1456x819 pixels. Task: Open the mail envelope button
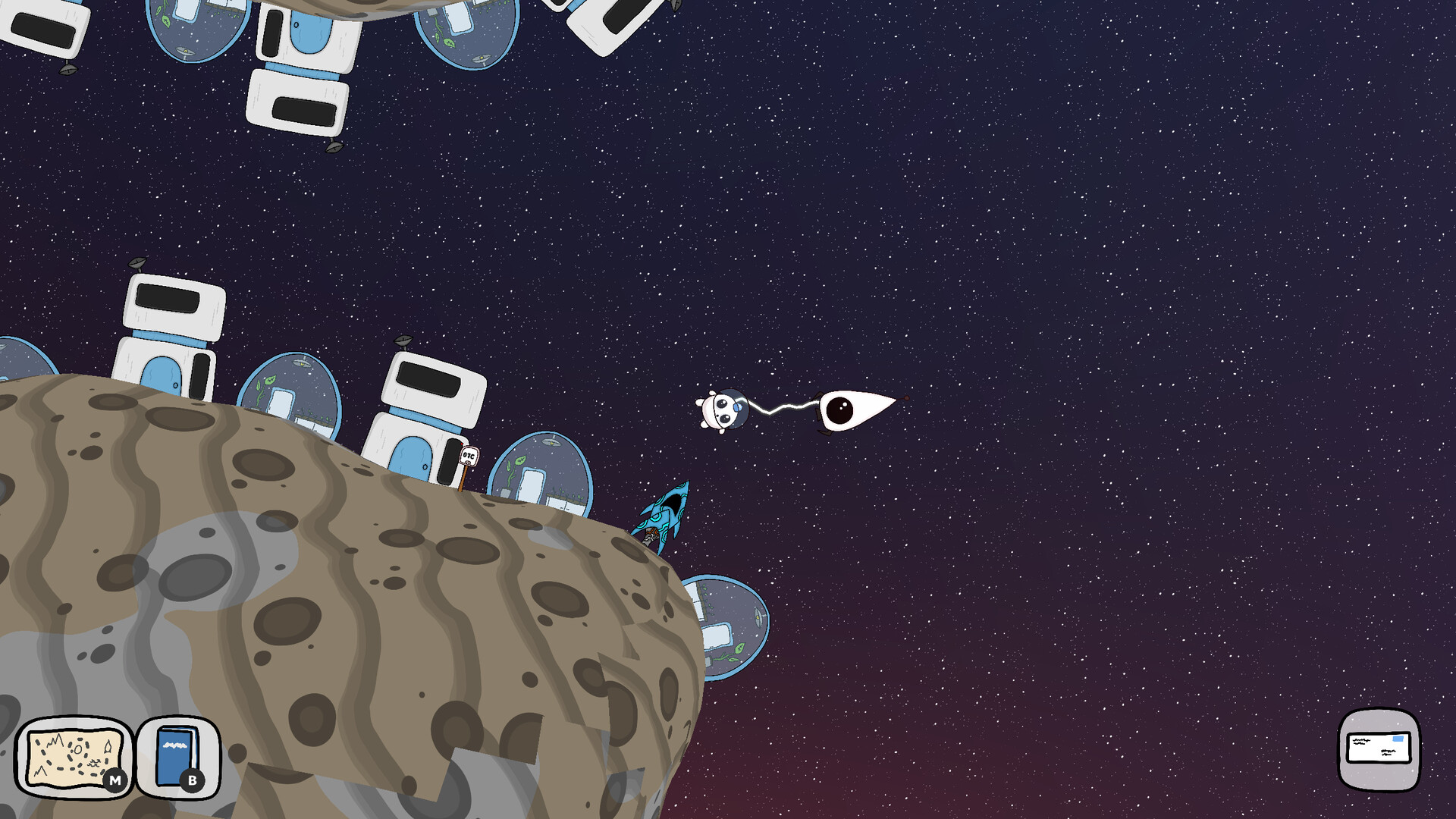1379,749
